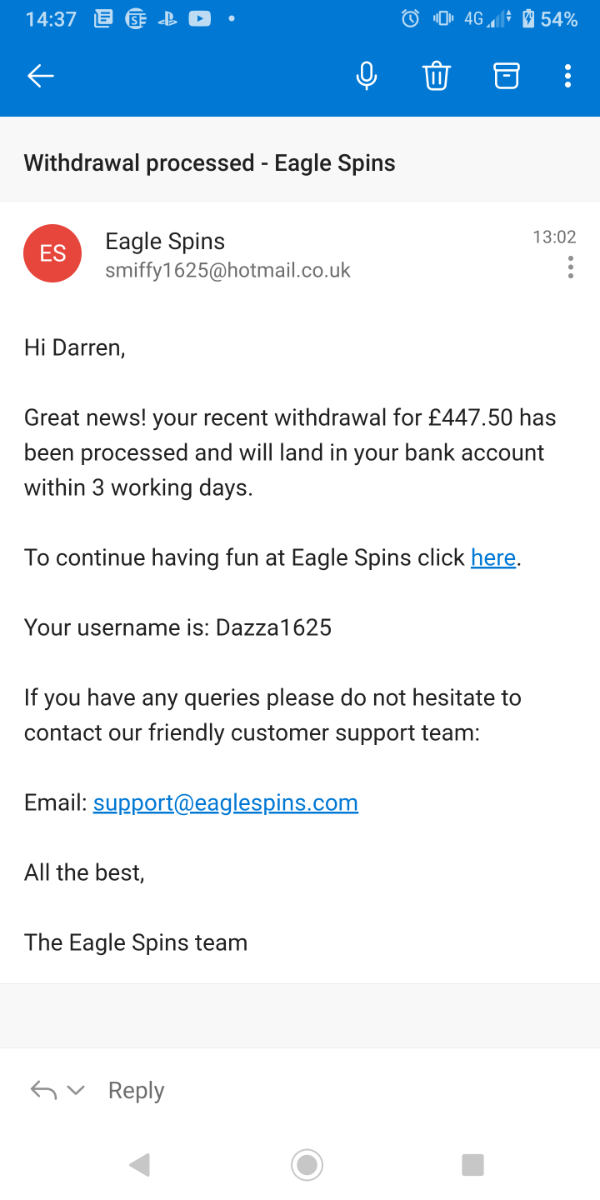Follow the "here" link to Eagle Spins

click(493, 558)
